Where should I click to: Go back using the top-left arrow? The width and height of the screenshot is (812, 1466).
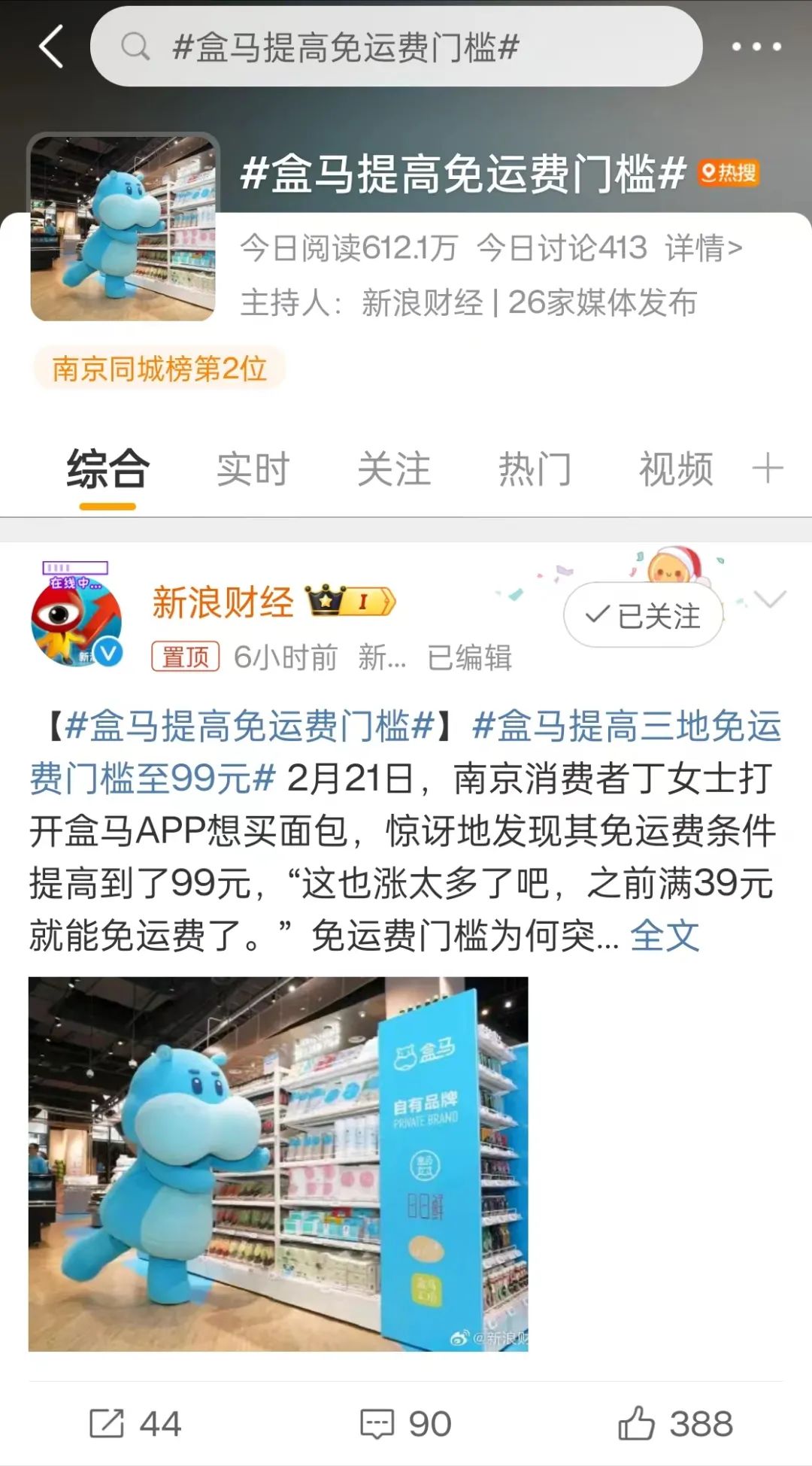[50, 47]
